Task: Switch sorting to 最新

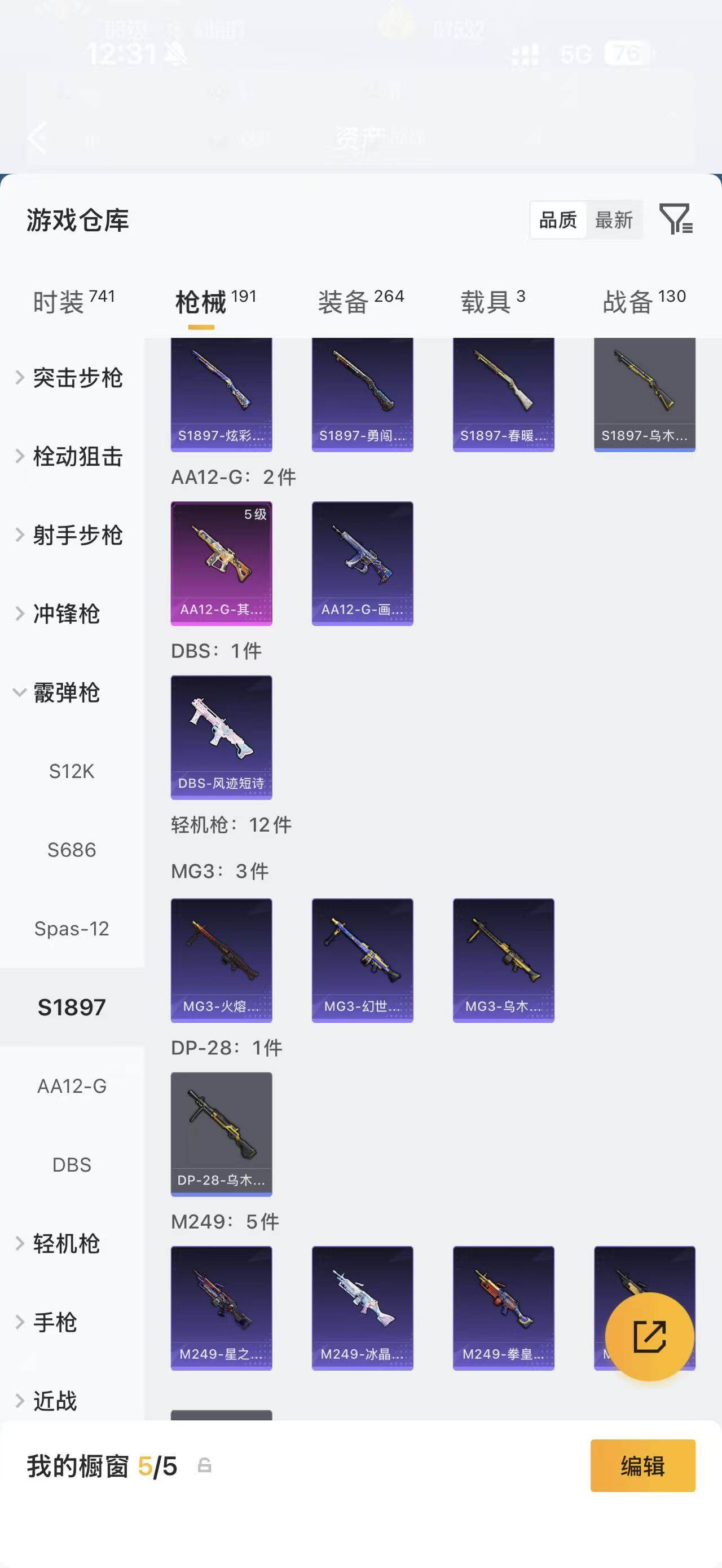Action: [x=614, y=220]
